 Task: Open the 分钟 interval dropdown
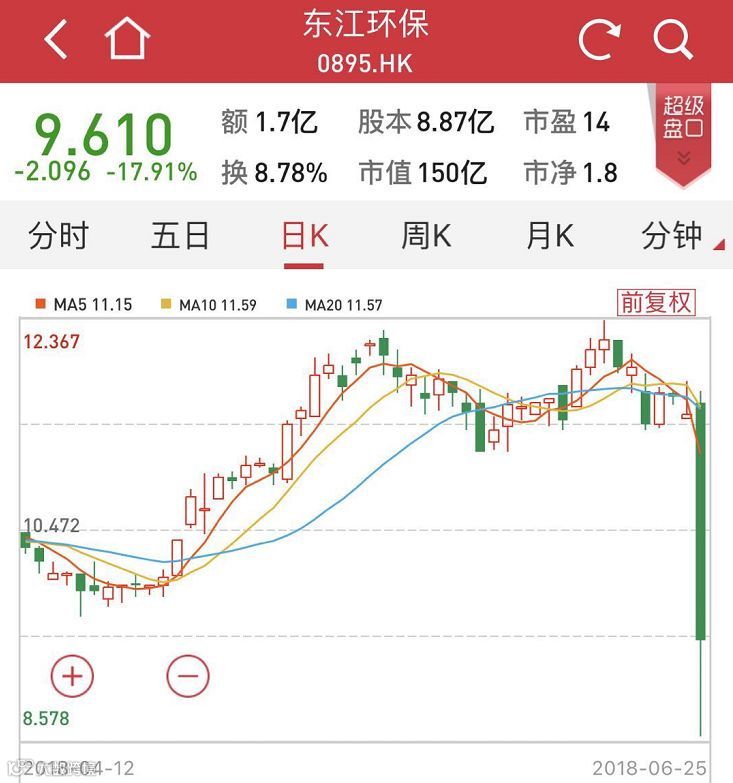[x=680, y=237]
